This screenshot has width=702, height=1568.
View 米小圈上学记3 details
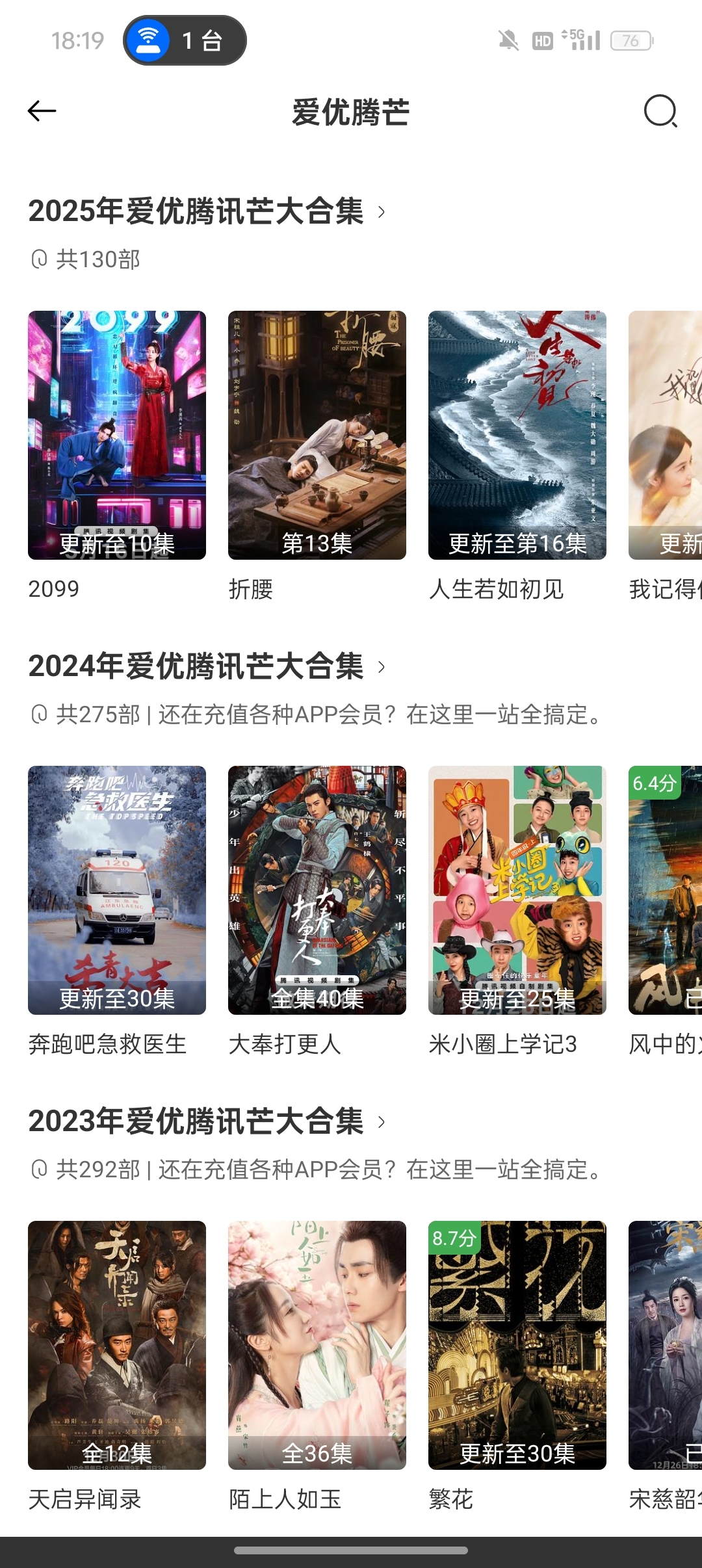coord(517,890)
